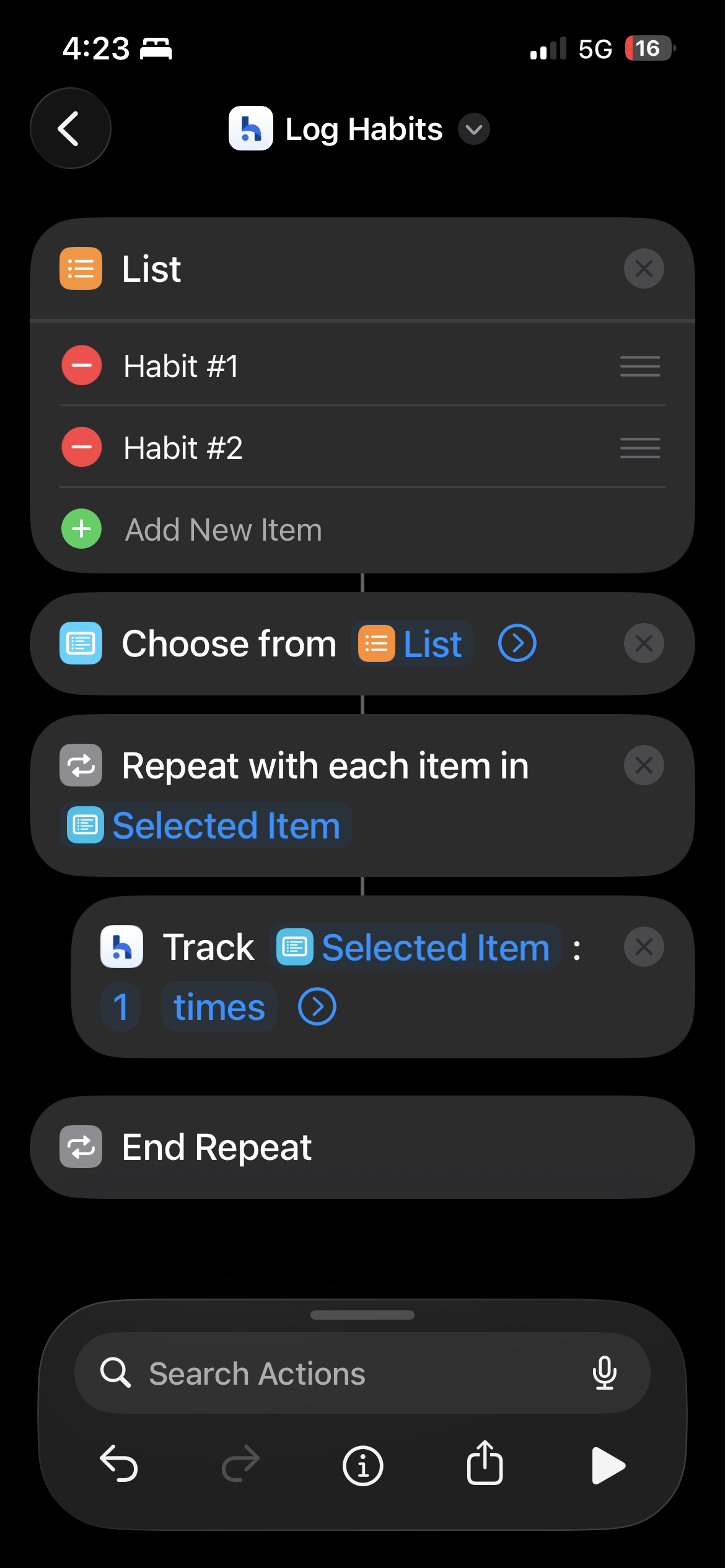
Task: Change Selected Item in the Repeat action
Action: click(x=206, y=825)
